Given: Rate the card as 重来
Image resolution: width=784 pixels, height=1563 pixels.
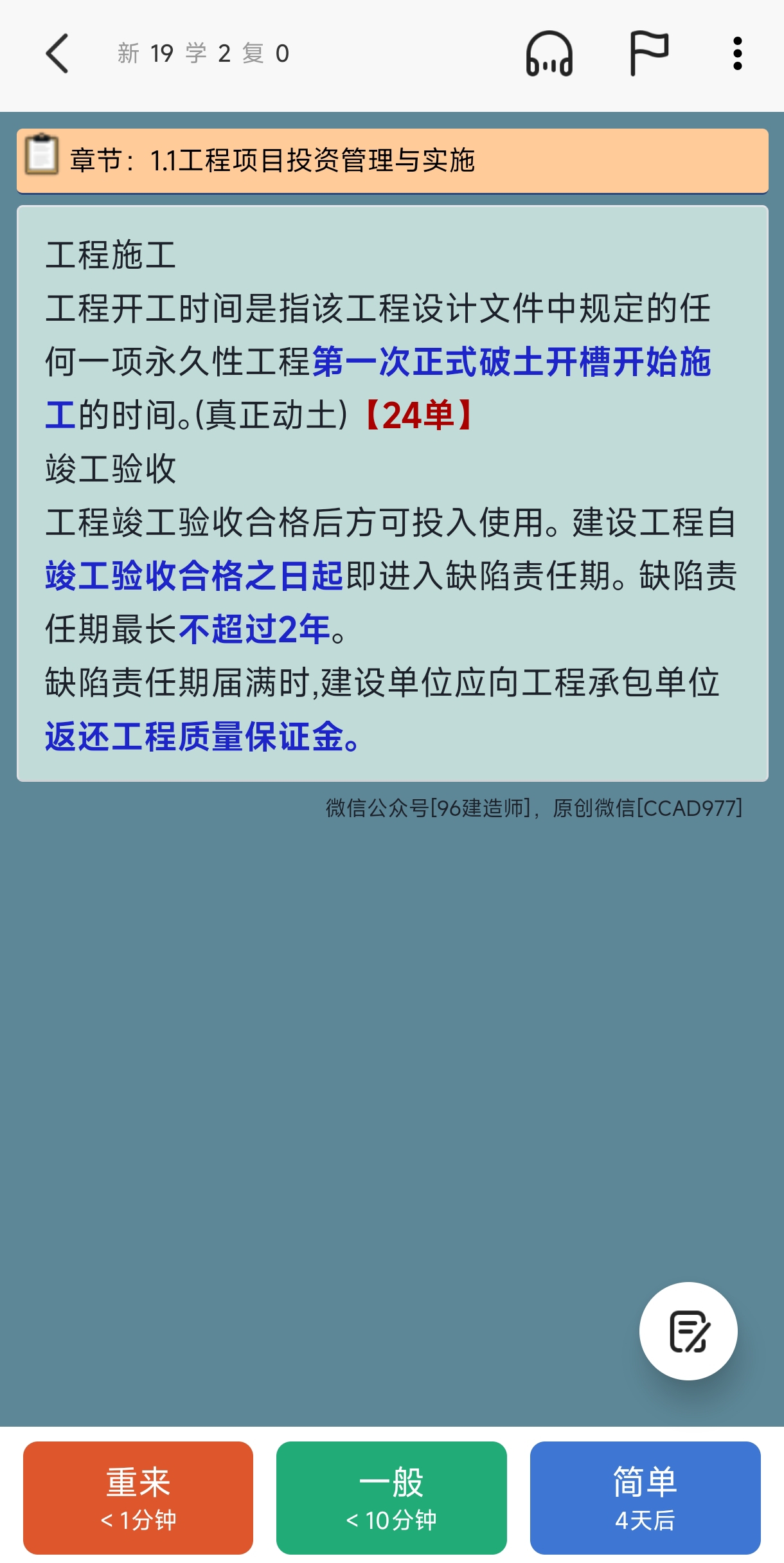Looking at the screenshot, I should point(138,1497).
